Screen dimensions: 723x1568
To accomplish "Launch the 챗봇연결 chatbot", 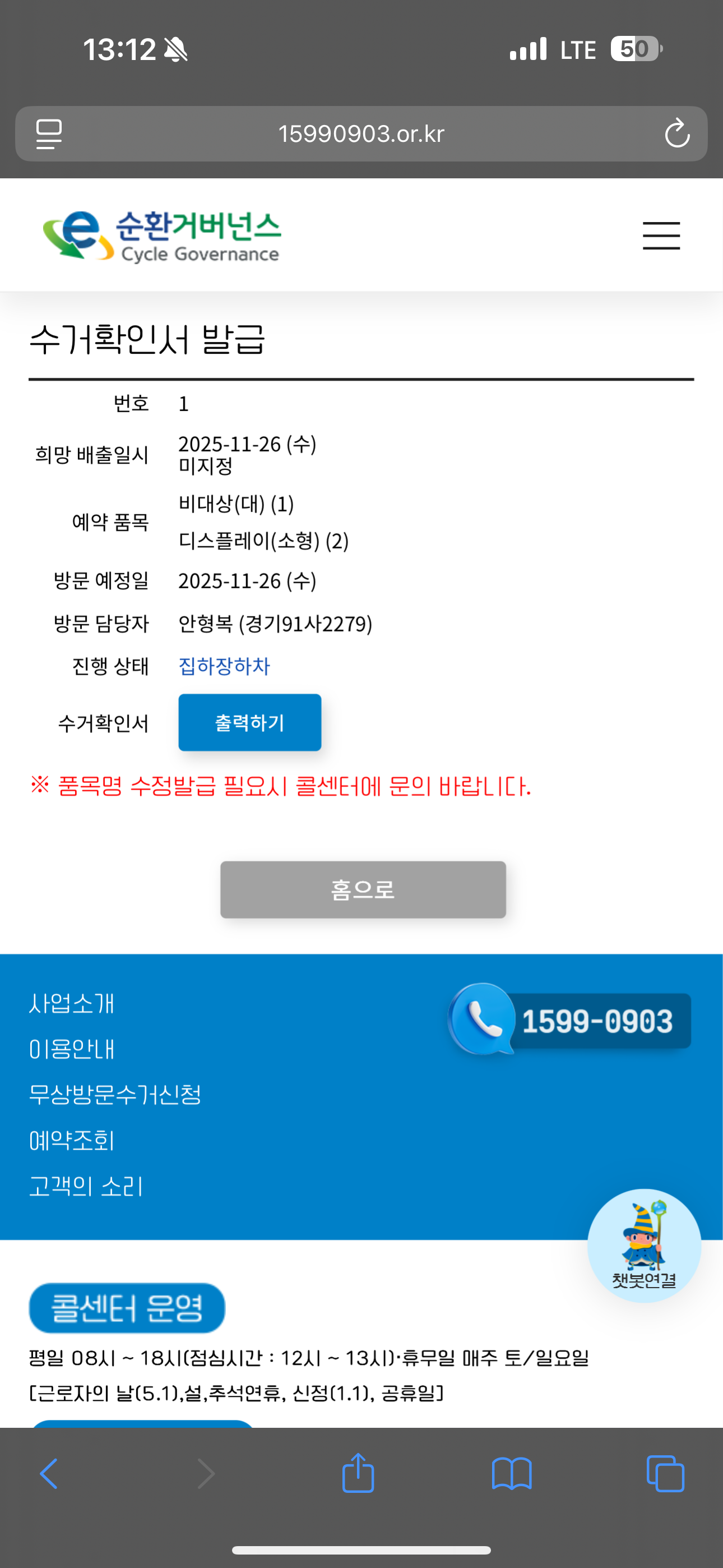I will pos(644,1246).
